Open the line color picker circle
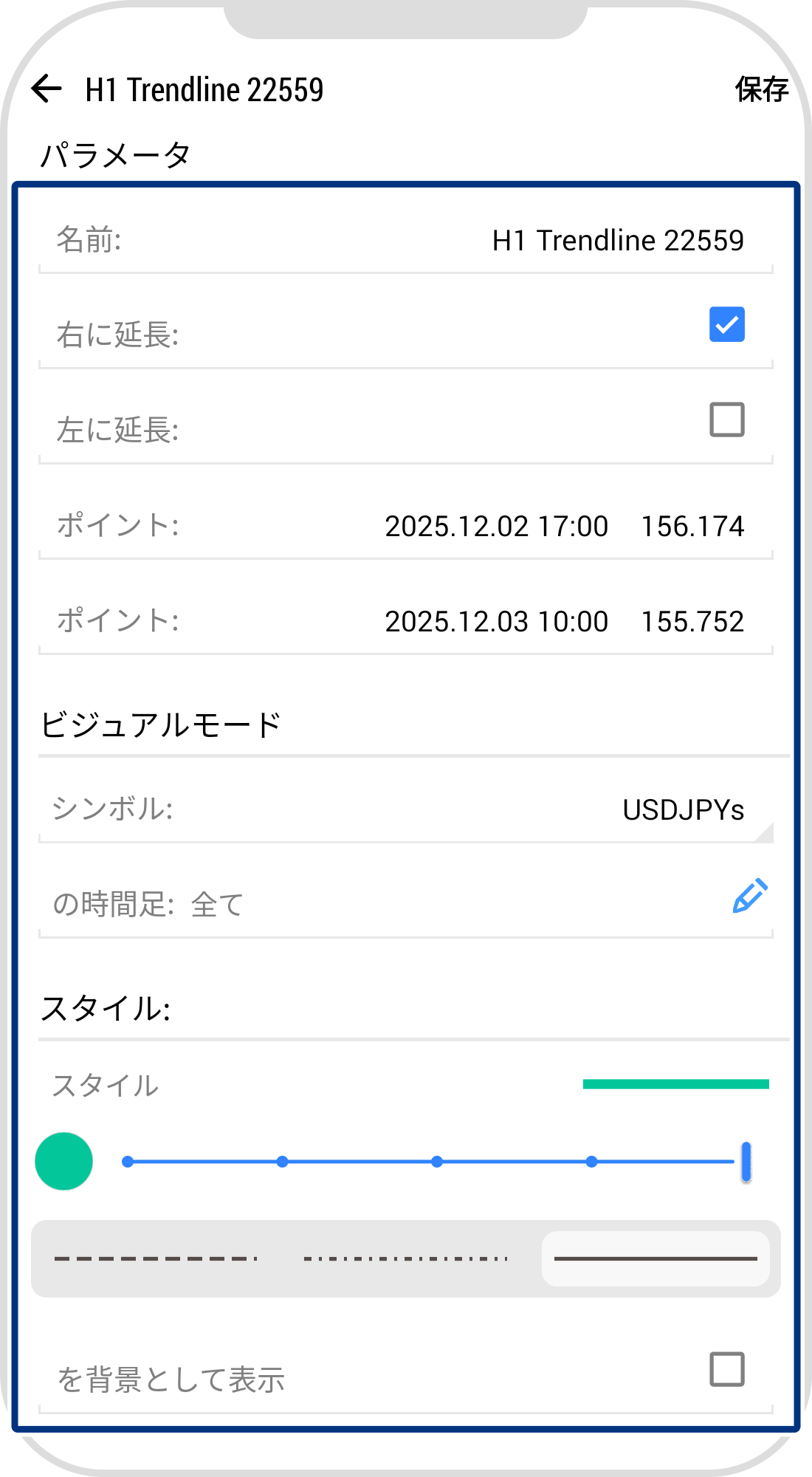 click(x=63, y=1161)
